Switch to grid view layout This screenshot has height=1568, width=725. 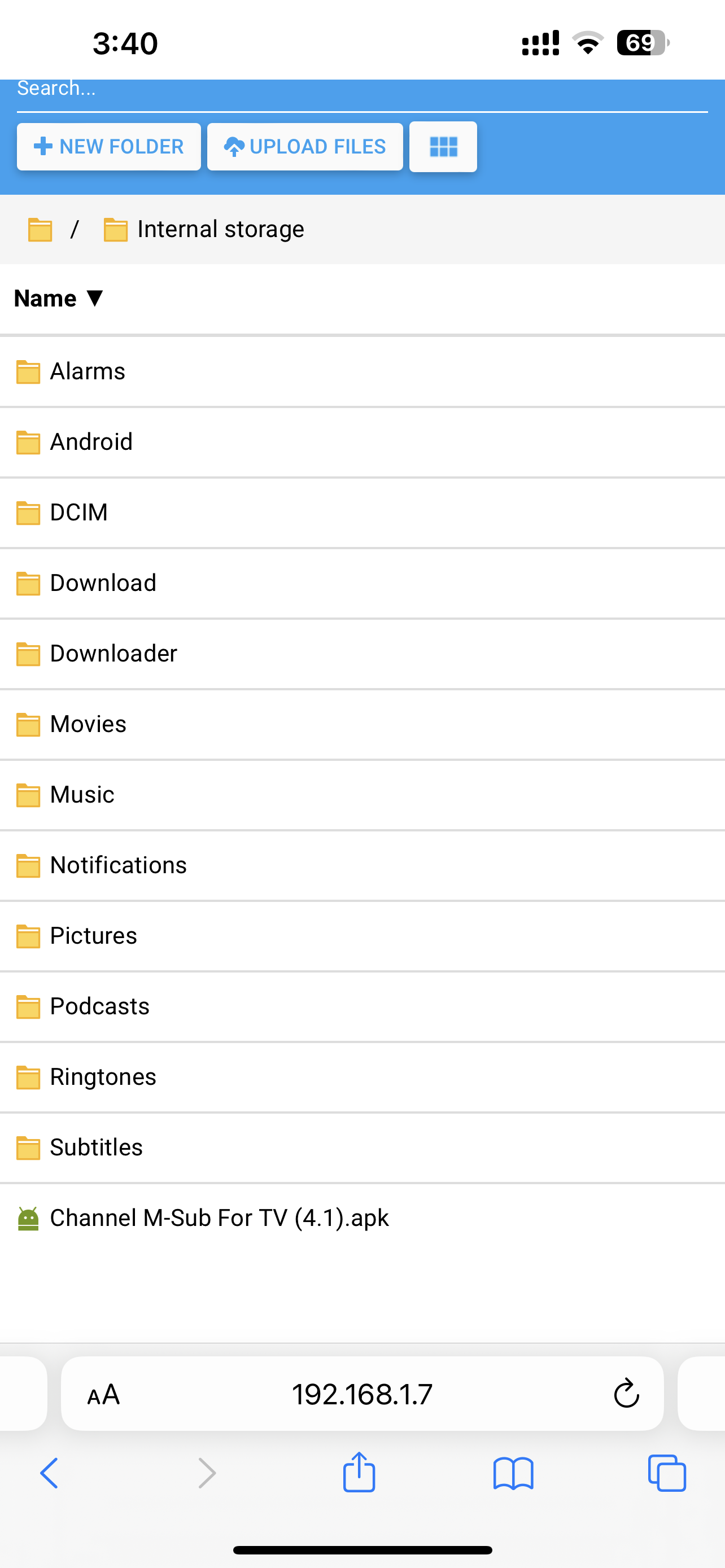443,147
